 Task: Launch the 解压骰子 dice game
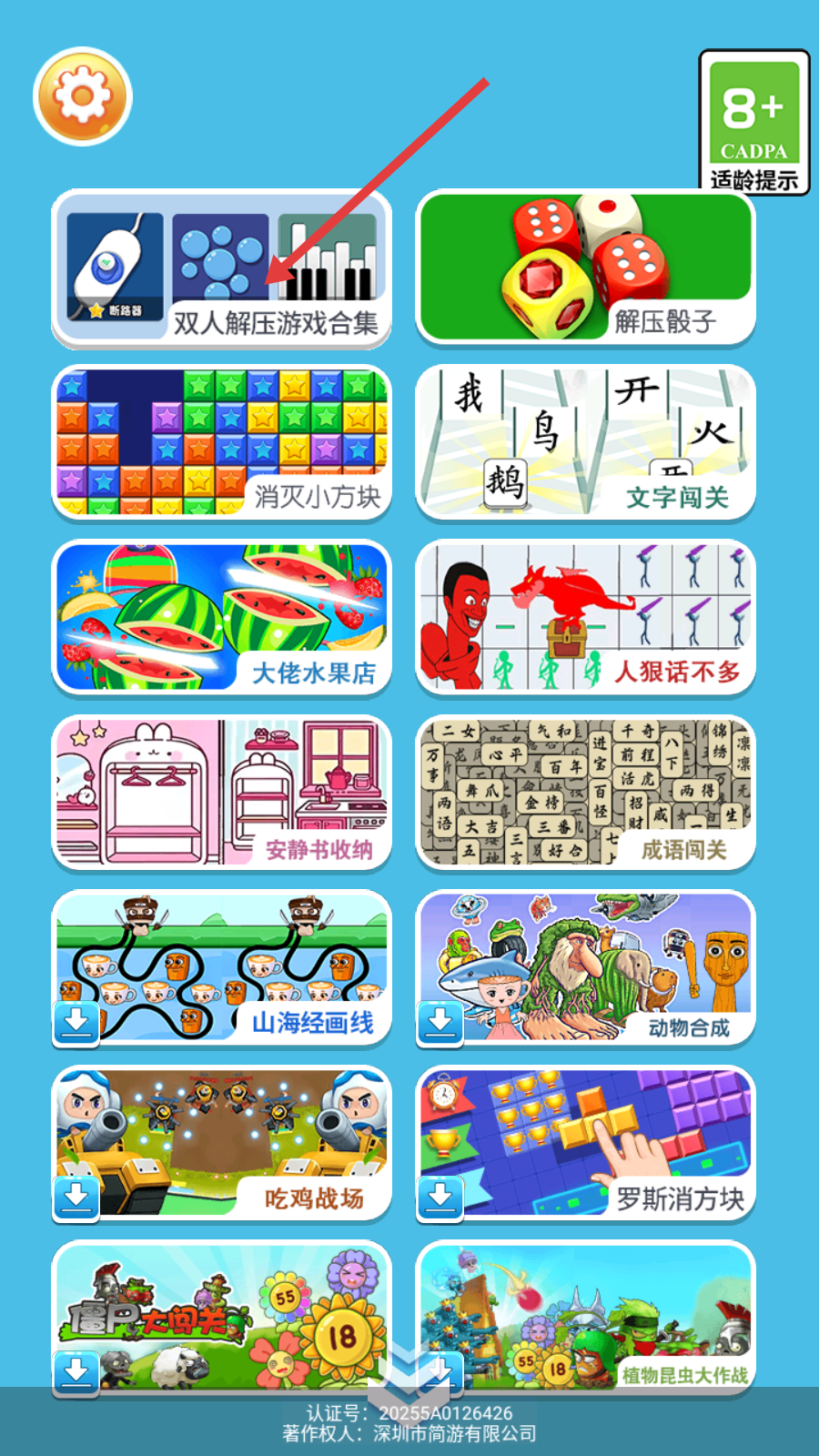585,268
